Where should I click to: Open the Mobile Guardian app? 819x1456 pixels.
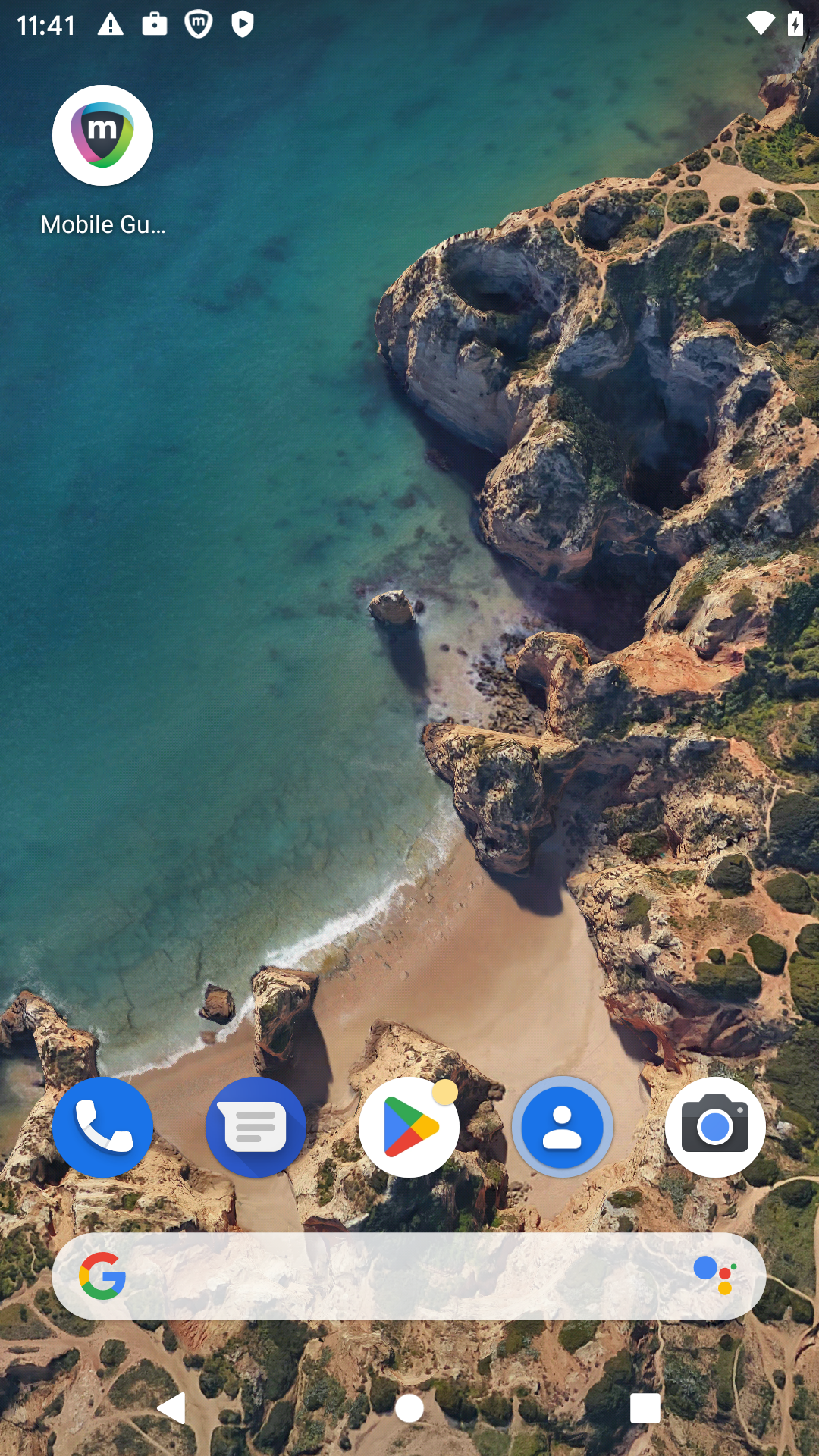coord(102,136)
